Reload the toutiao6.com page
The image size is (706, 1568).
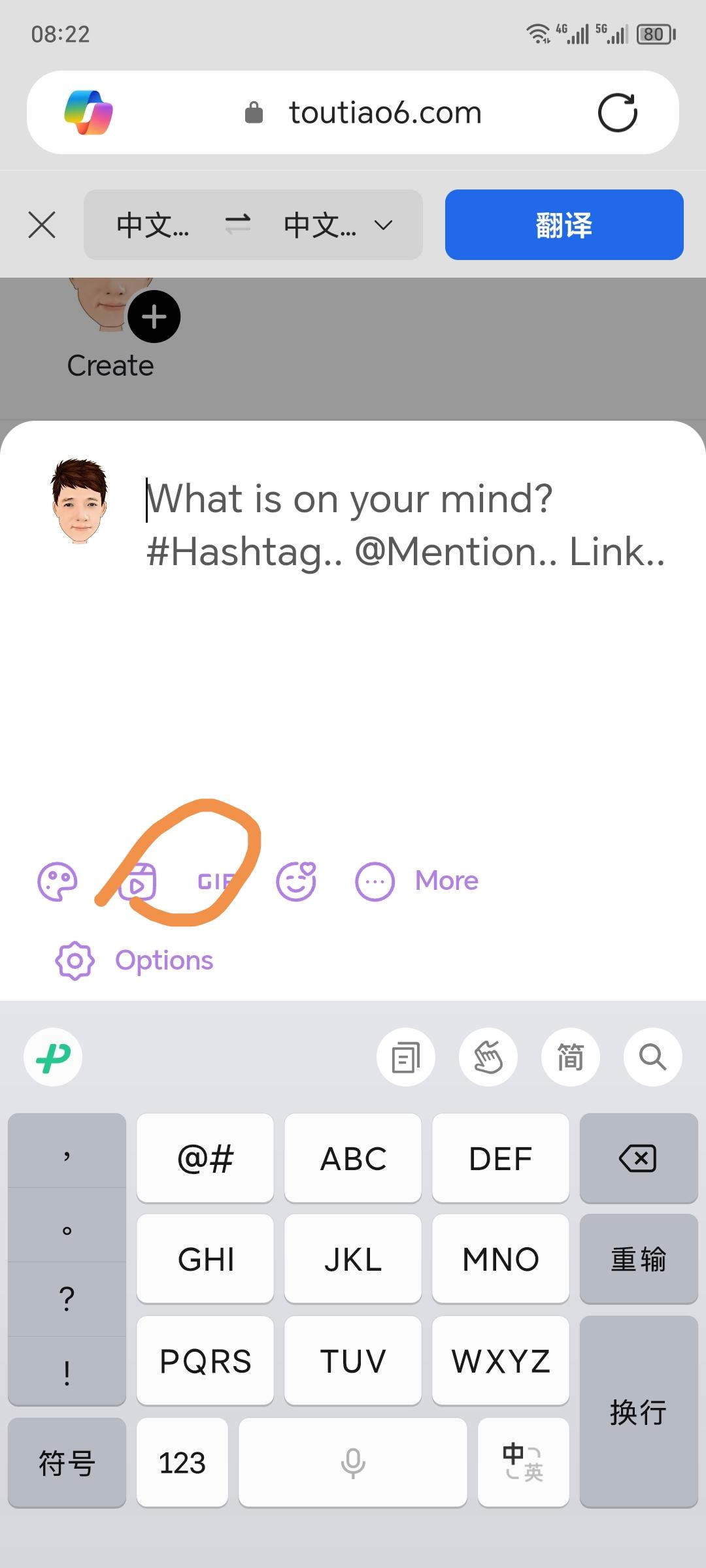[617, 113]
